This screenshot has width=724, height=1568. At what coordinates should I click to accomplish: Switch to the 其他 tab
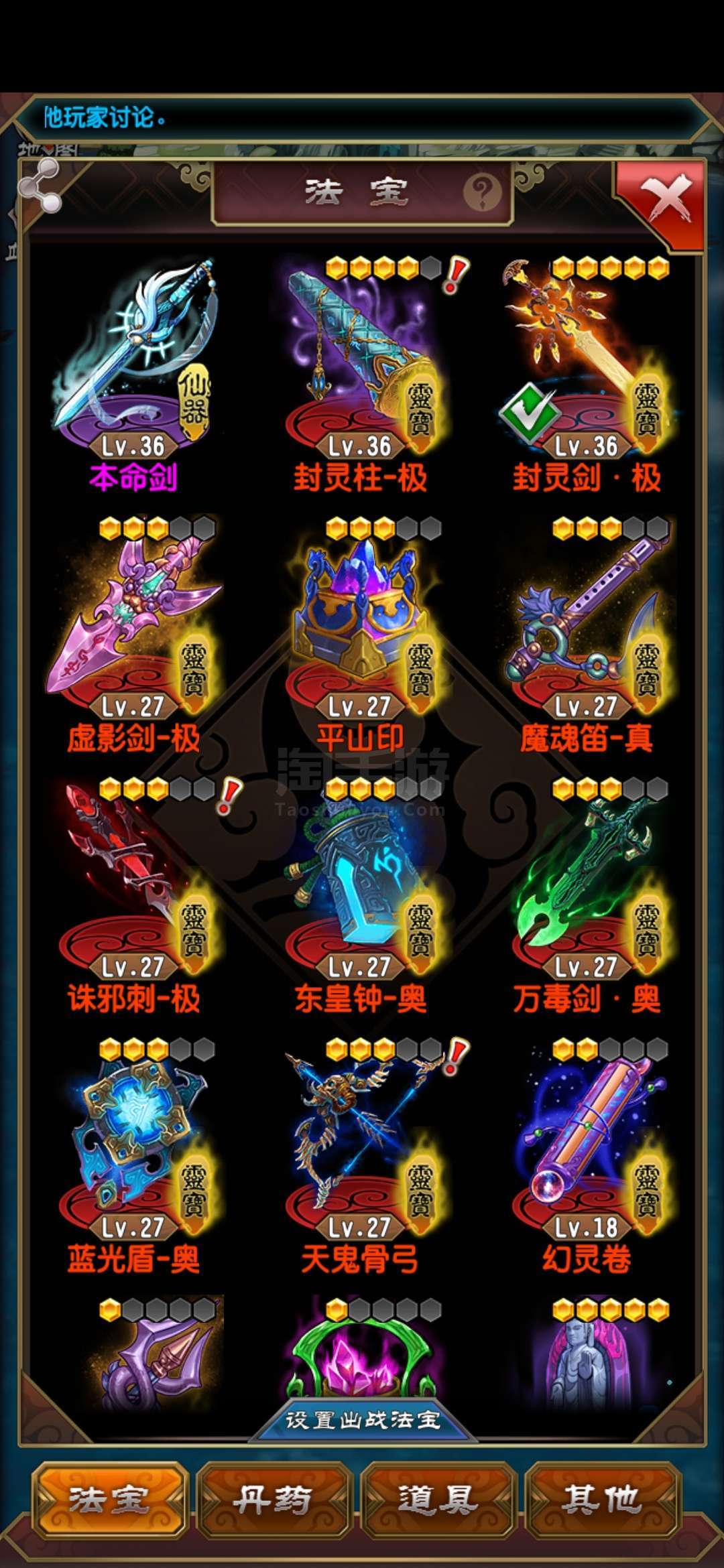[x=602, y=1500]
